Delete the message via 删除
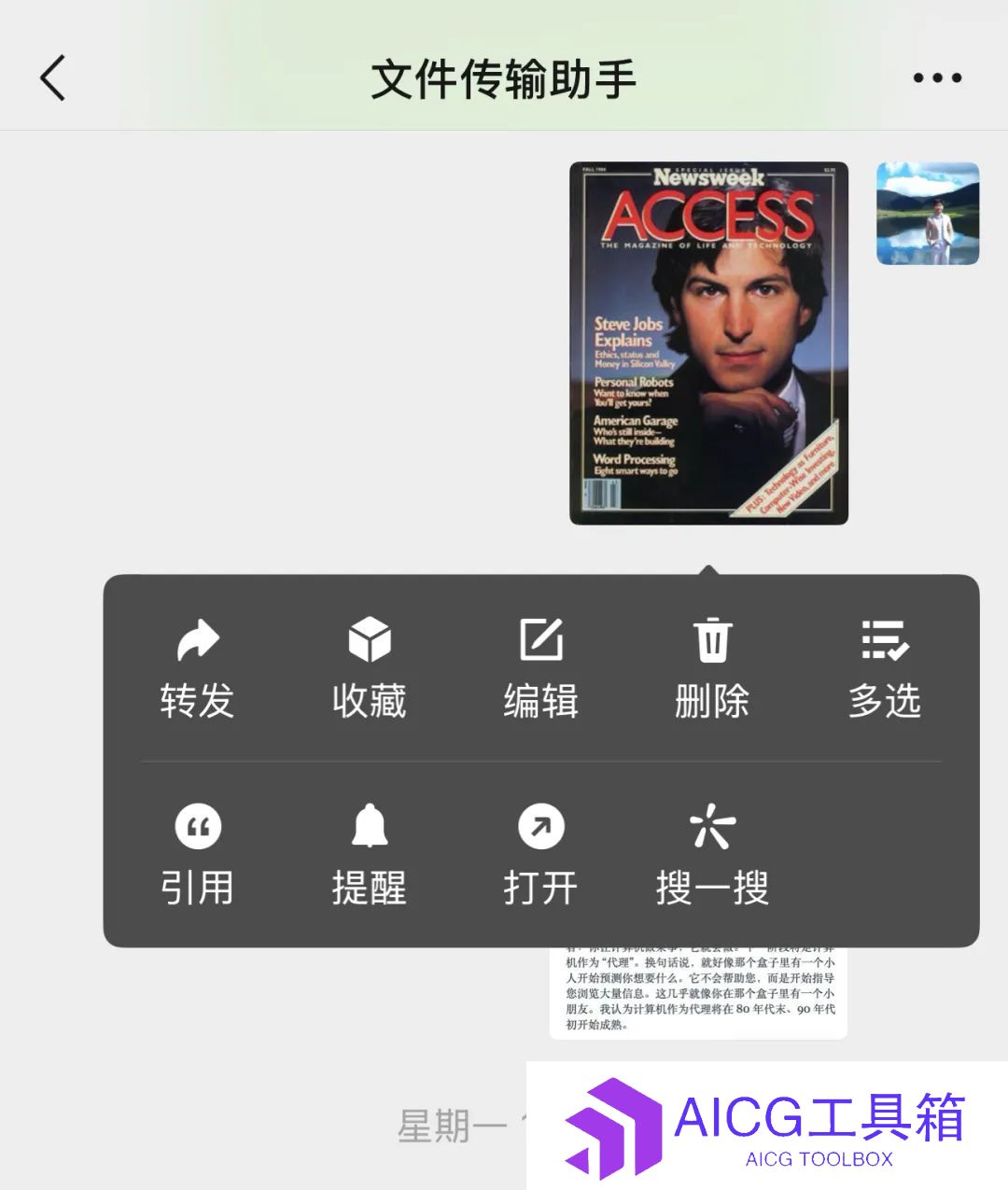This screenshot has width=1008, height=1190. point(712,667)
